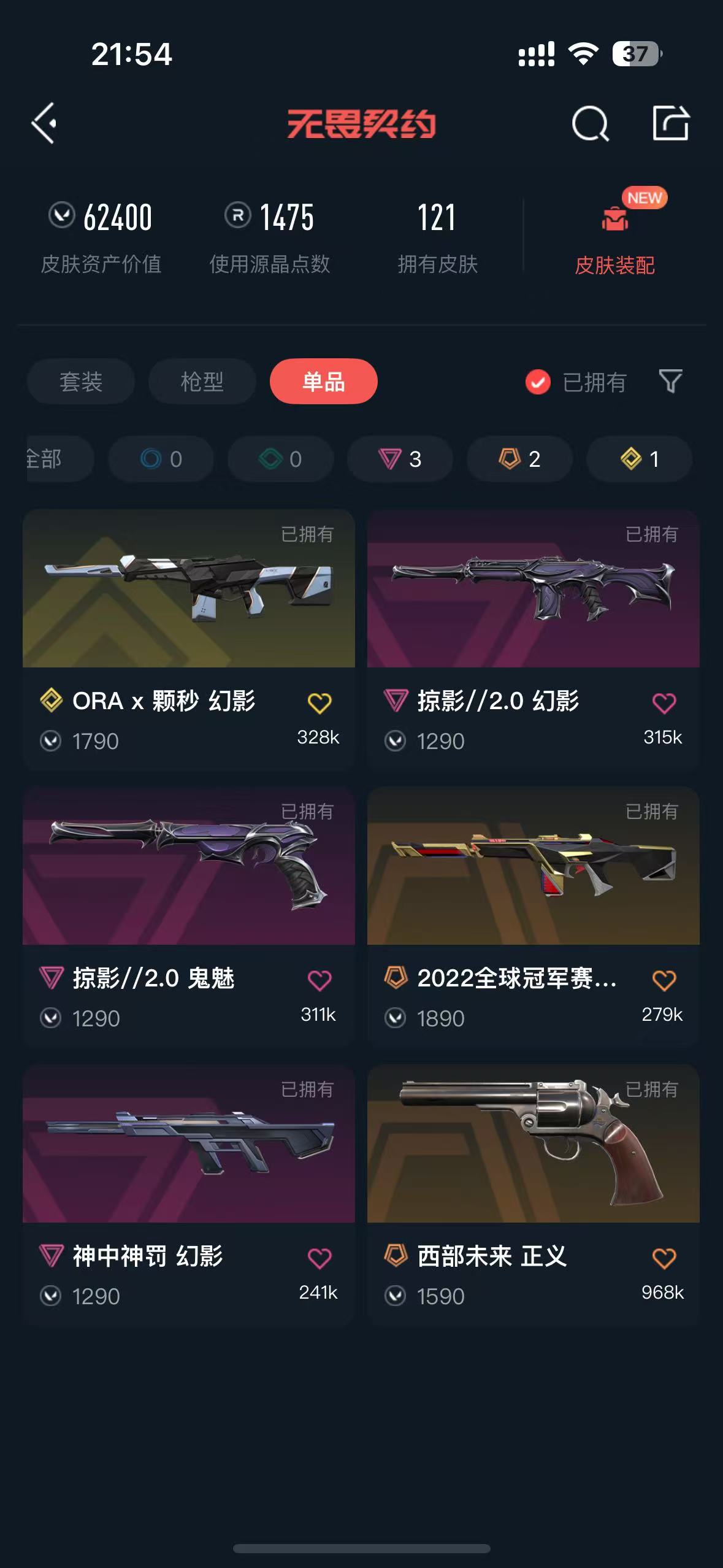Tap the share icon in the header
This screenshot has width=723, height=1568.
point(670,123)
